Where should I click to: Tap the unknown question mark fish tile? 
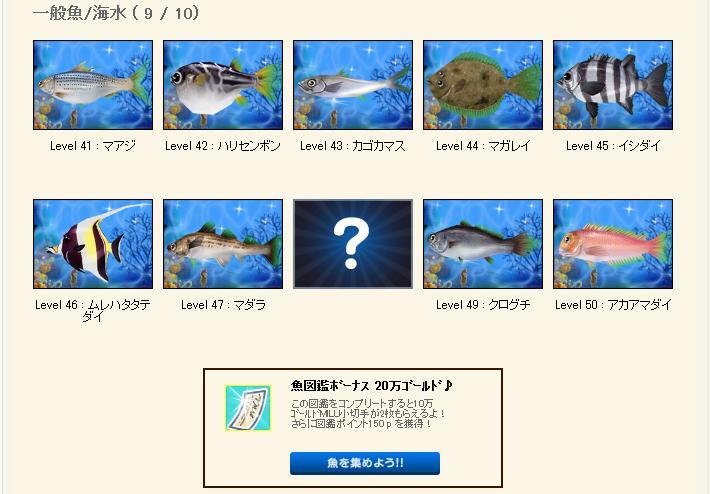(x=353, y=244)
